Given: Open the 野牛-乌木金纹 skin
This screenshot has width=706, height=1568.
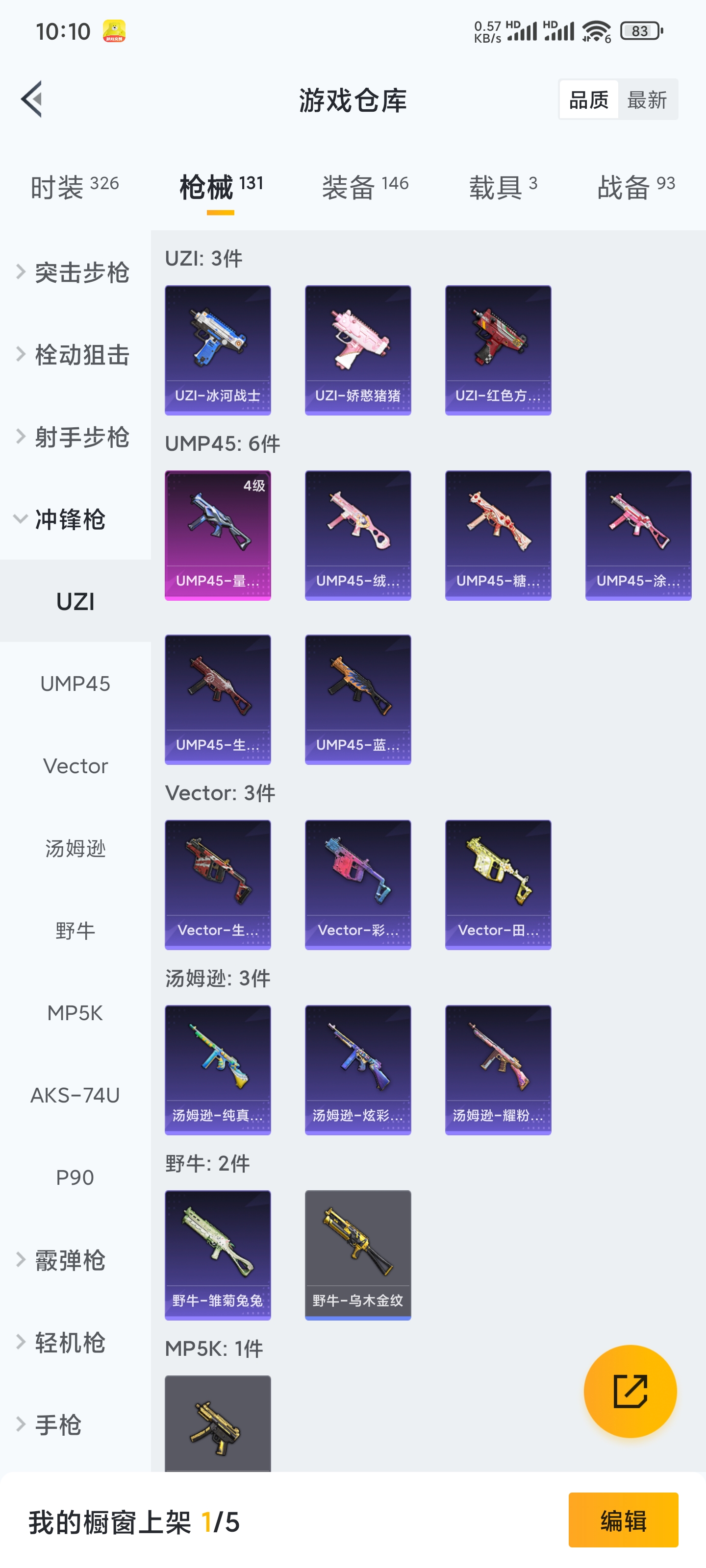Looking at the screenshot, I should coord(357,1254).
